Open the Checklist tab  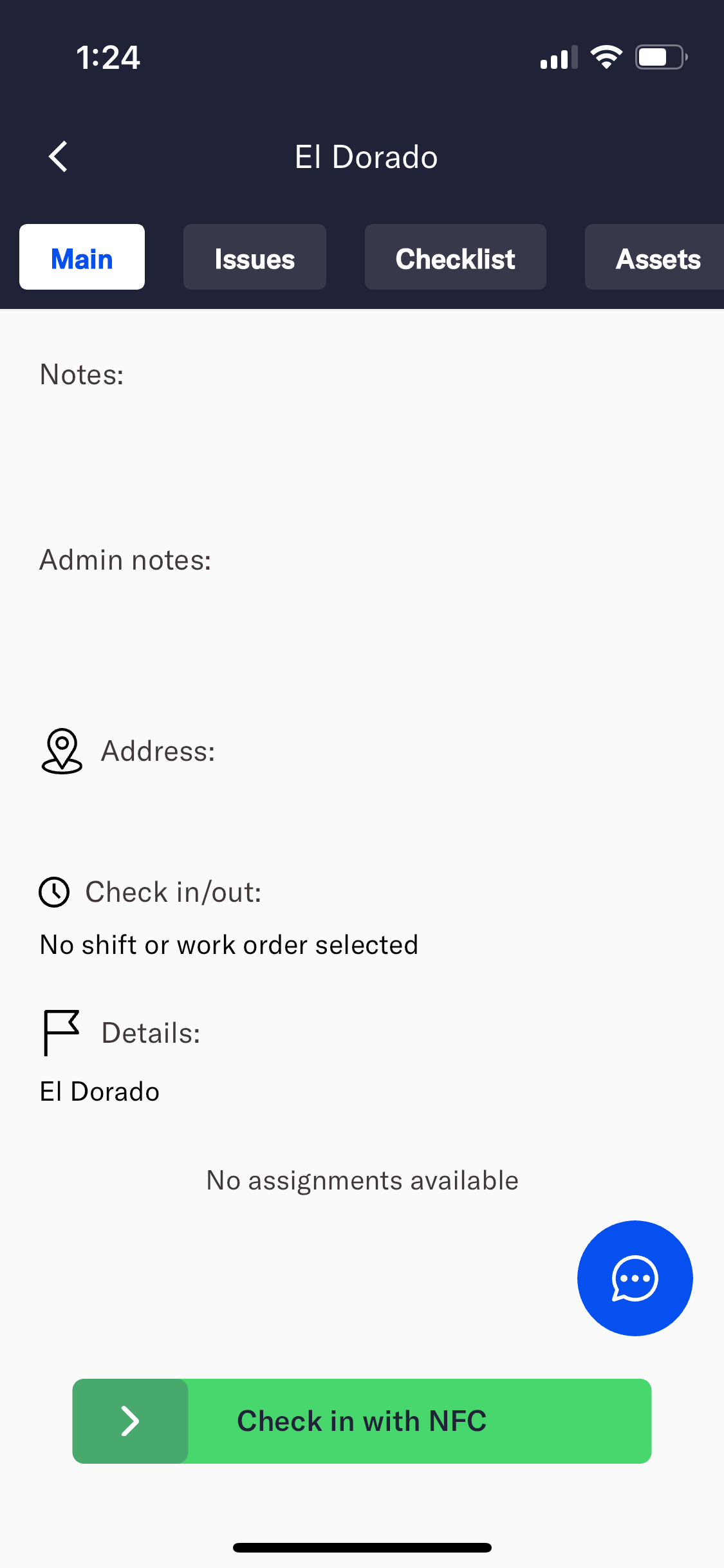pyautogui.click(x=455, y=257)
